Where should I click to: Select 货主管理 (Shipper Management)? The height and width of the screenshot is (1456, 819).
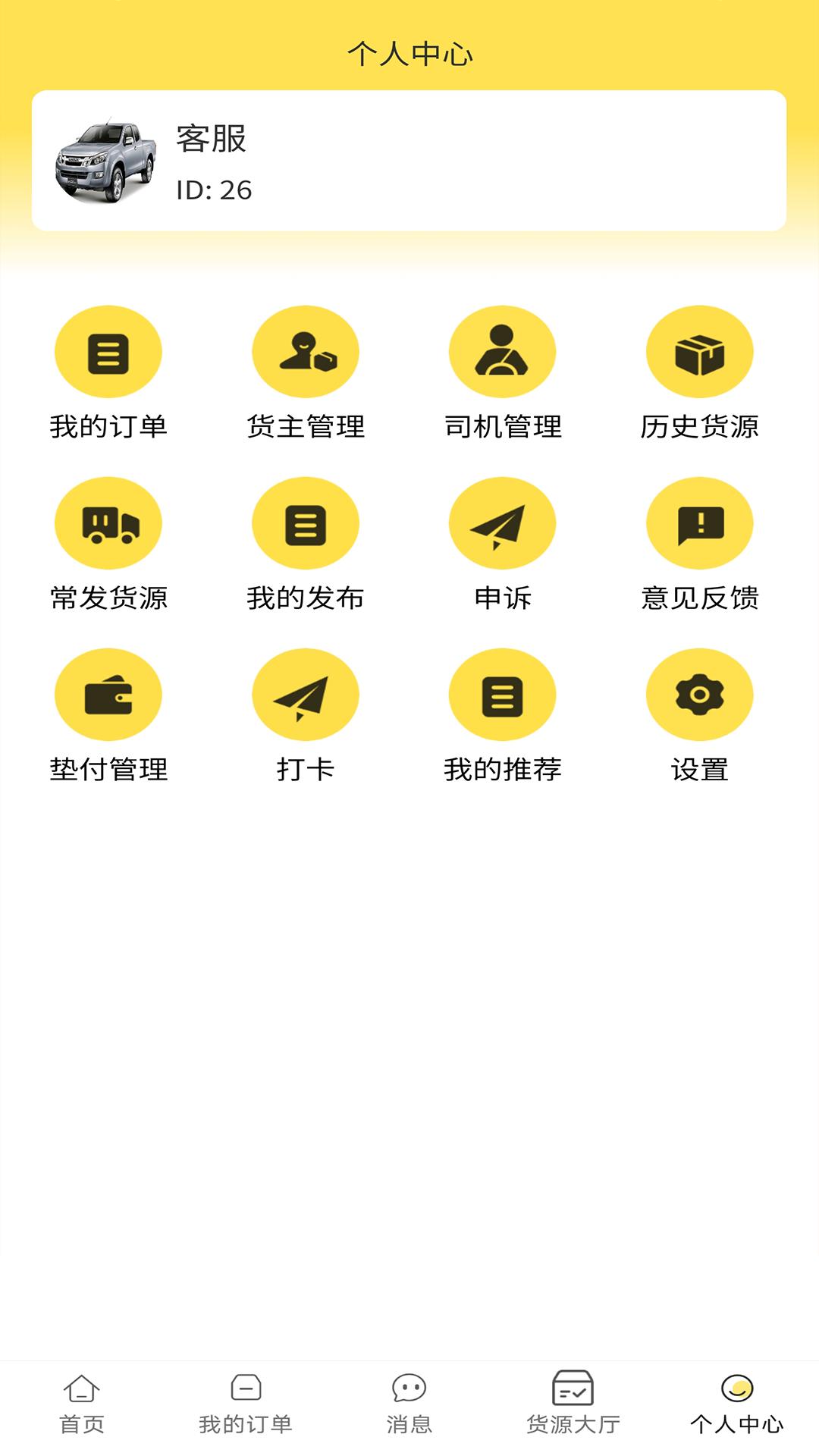pyautogui.click(x=306, y=351)
